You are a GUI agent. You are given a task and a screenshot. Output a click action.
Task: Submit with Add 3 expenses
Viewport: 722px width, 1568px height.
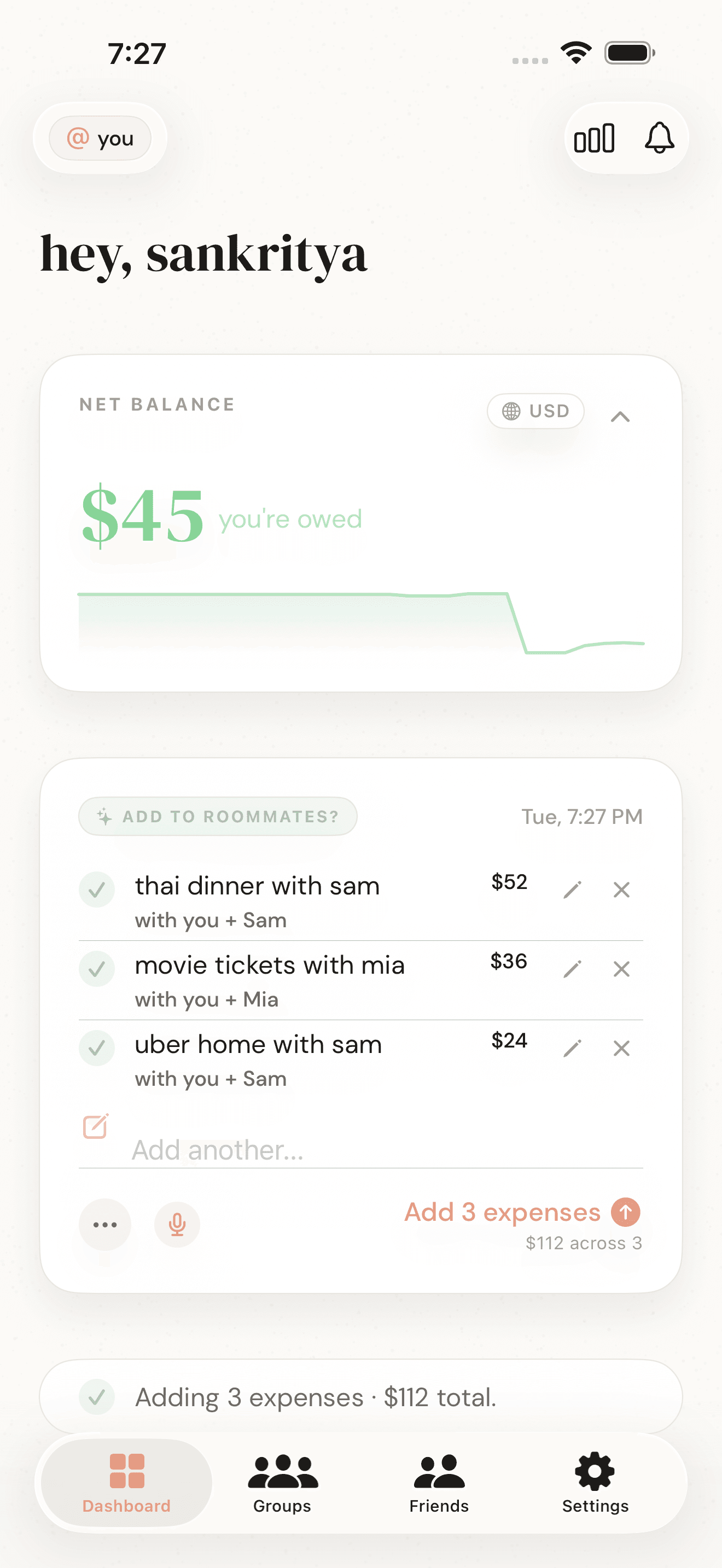522,1213
